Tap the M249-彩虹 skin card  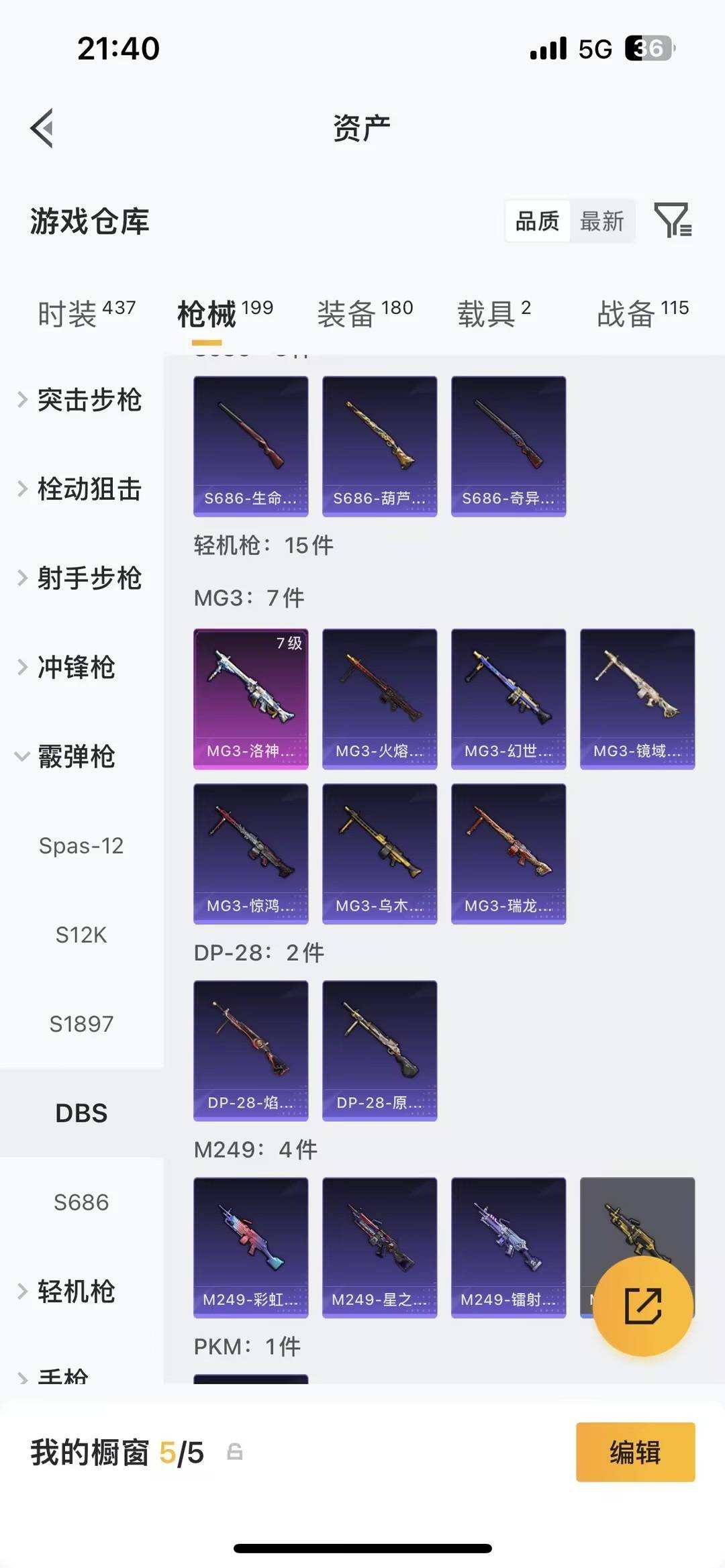click(x=250, y=1248)
